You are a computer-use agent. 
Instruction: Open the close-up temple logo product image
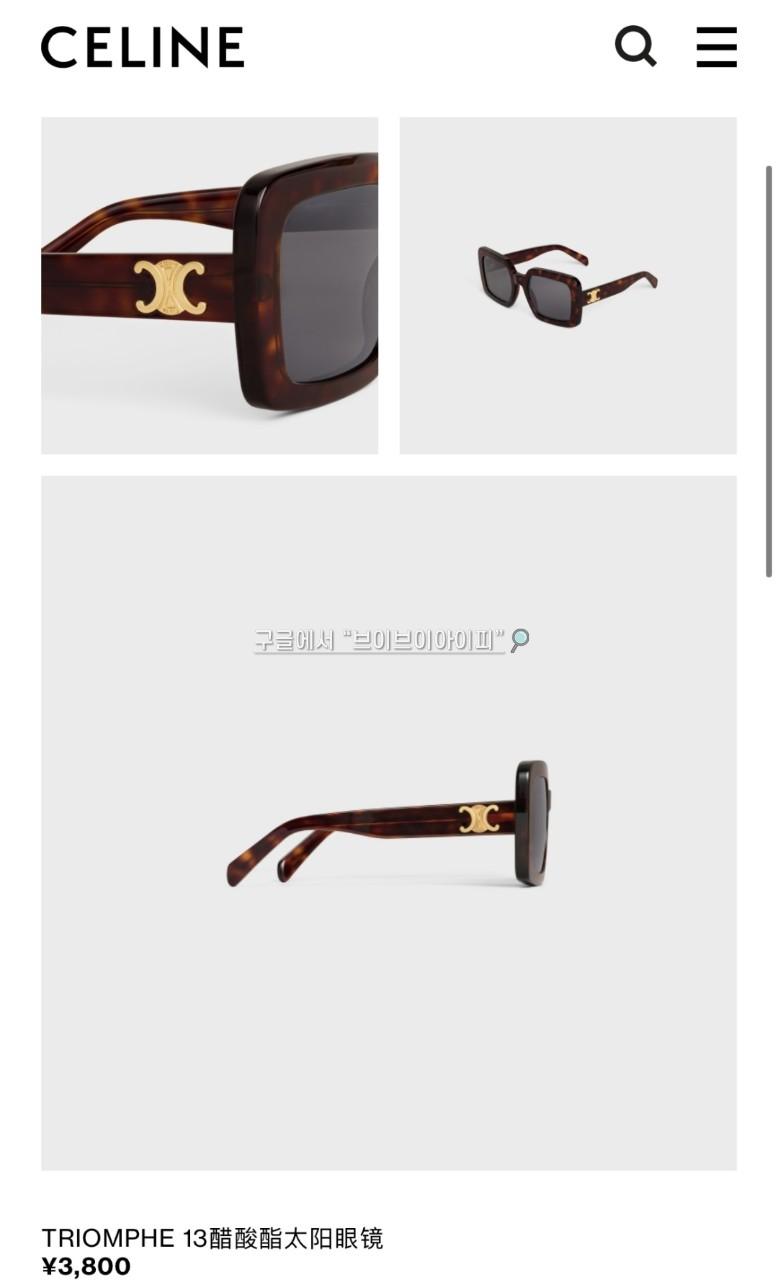(x=209, y=285)
